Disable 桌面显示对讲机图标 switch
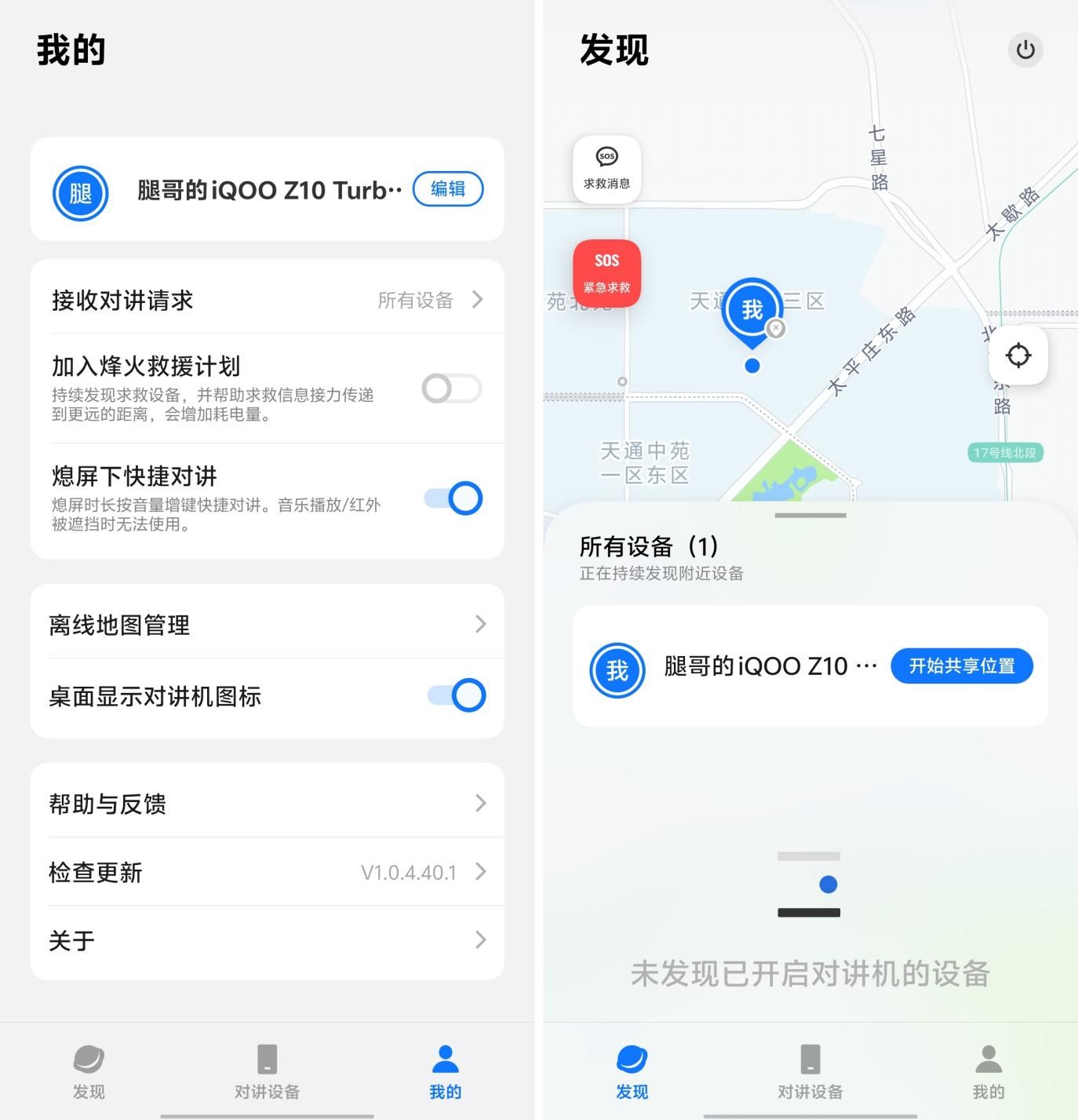This screenshot has height=1120, width=1078. coord(457,695)
